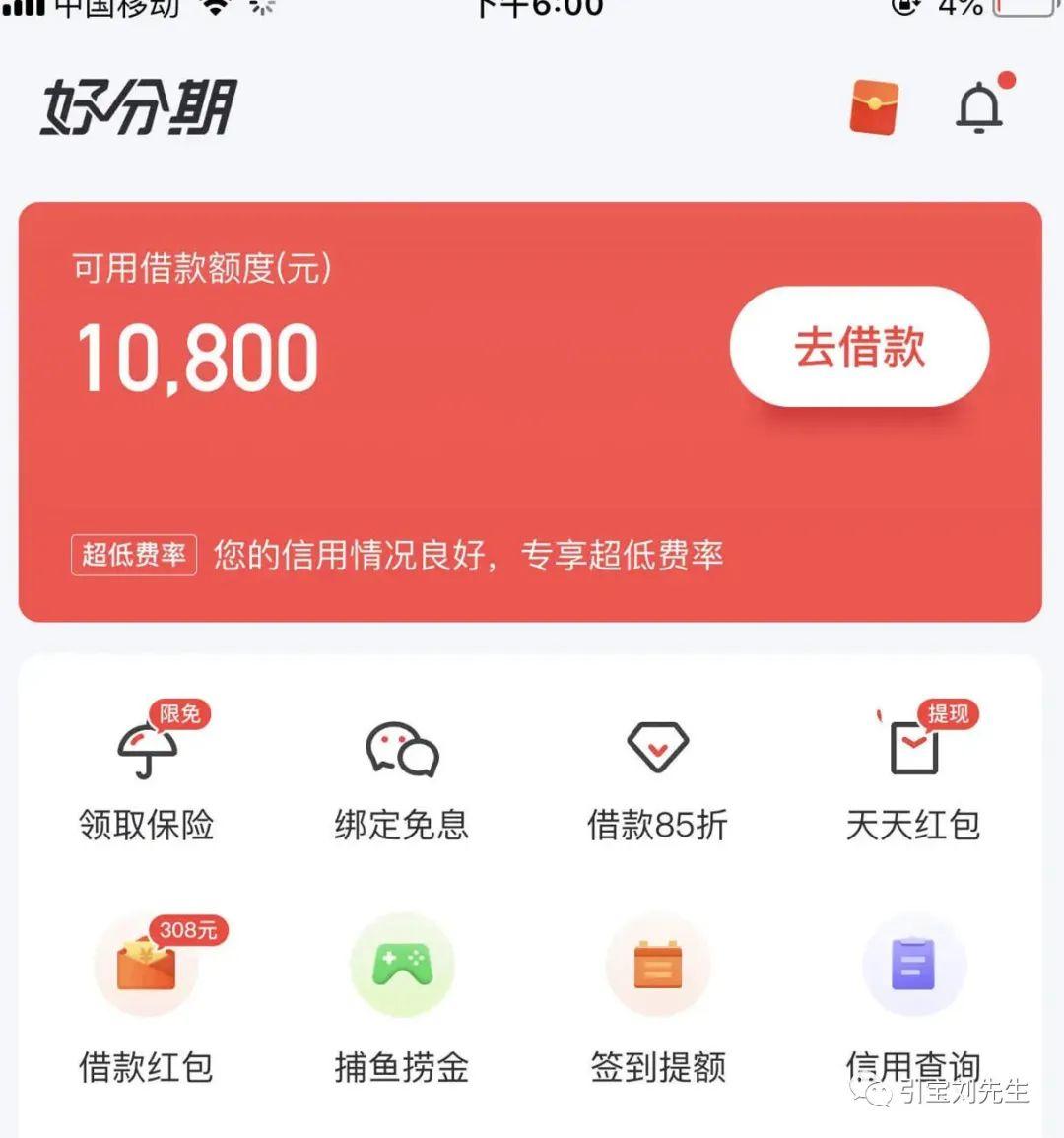Tap the 可用借款额度 label
The image size is (1064, 1138).
pyautogui.click(x=200, y=267)
